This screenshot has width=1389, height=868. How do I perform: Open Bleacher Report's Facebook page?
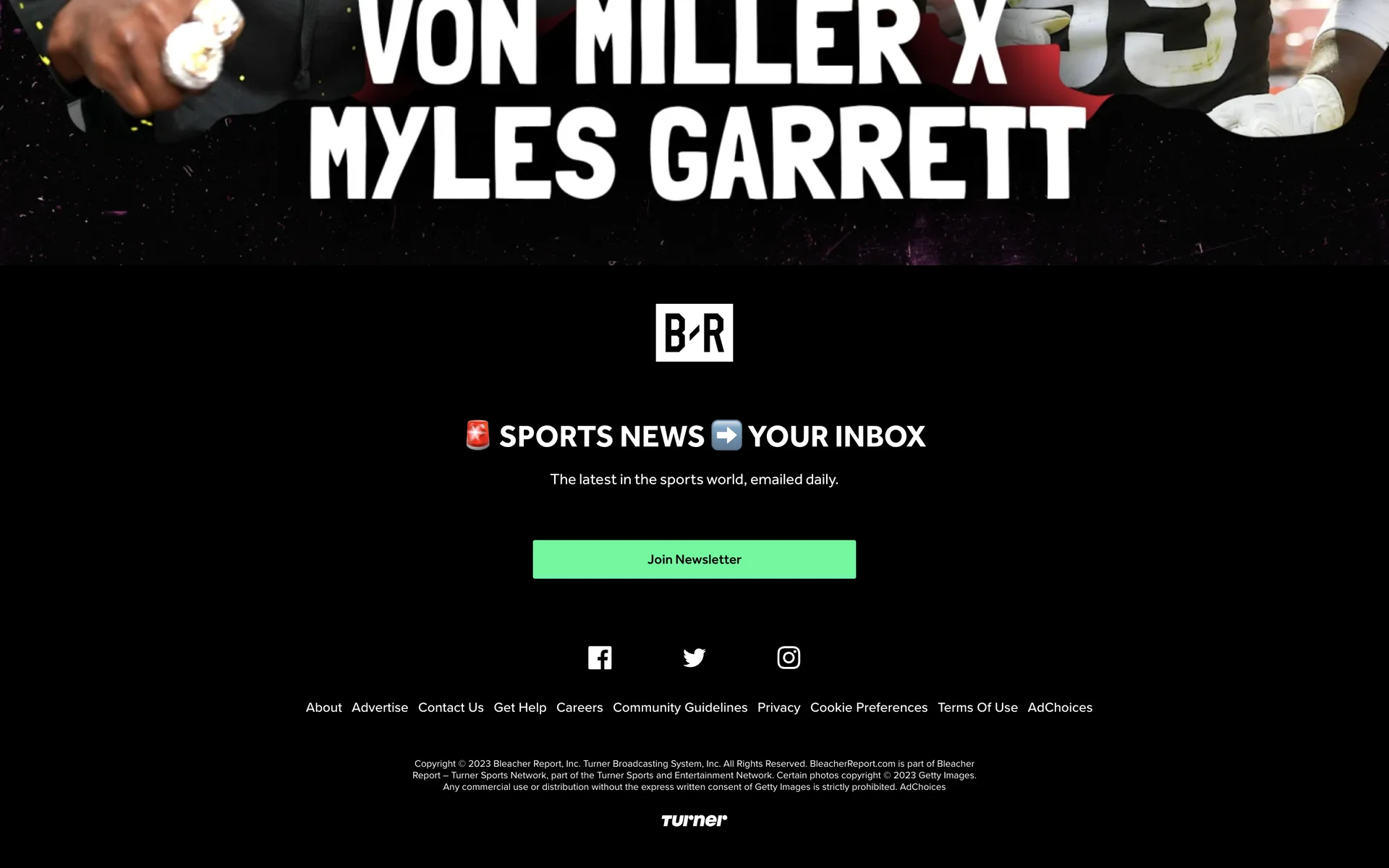click(600, 658)
